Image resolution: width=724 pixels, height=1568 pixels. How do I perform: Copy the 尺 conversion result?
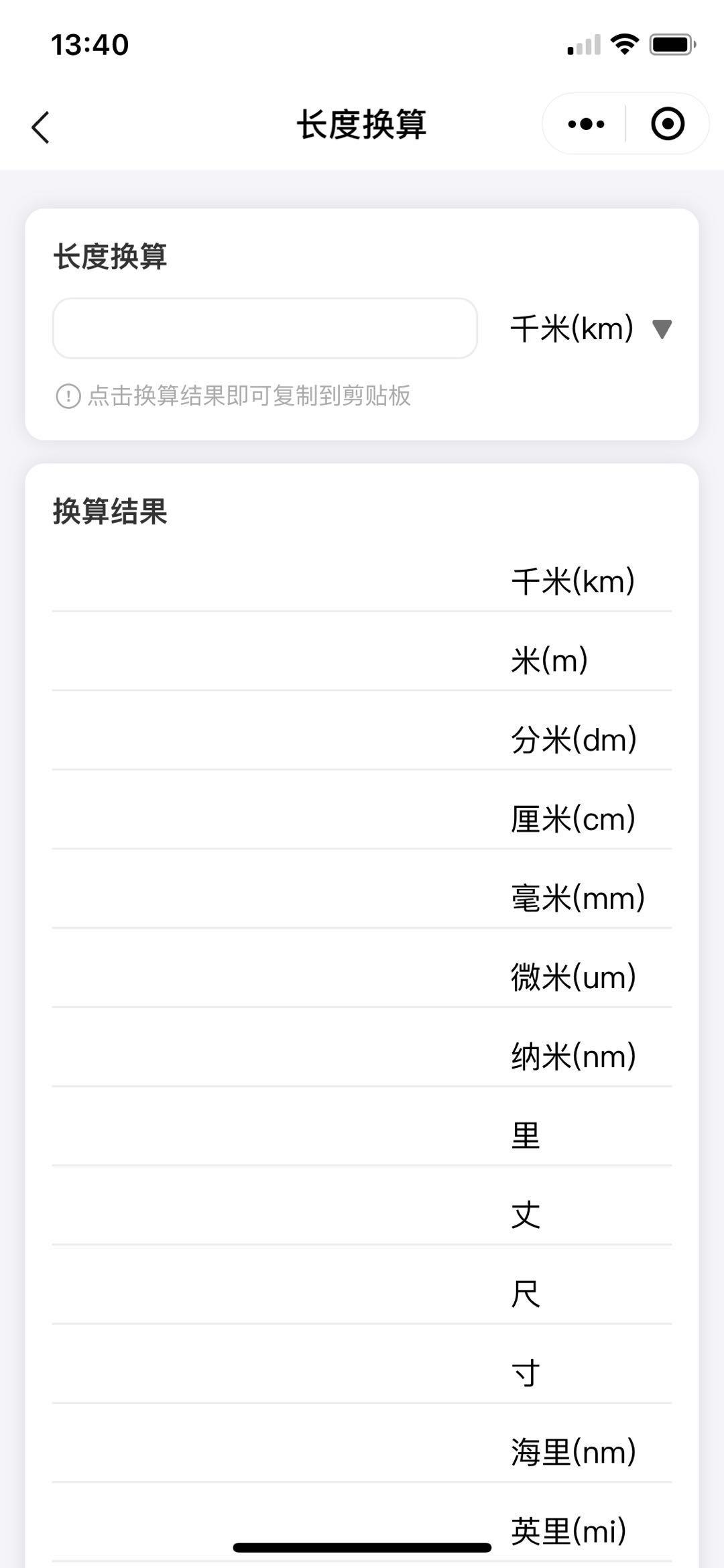click(x=362, y=1292)
